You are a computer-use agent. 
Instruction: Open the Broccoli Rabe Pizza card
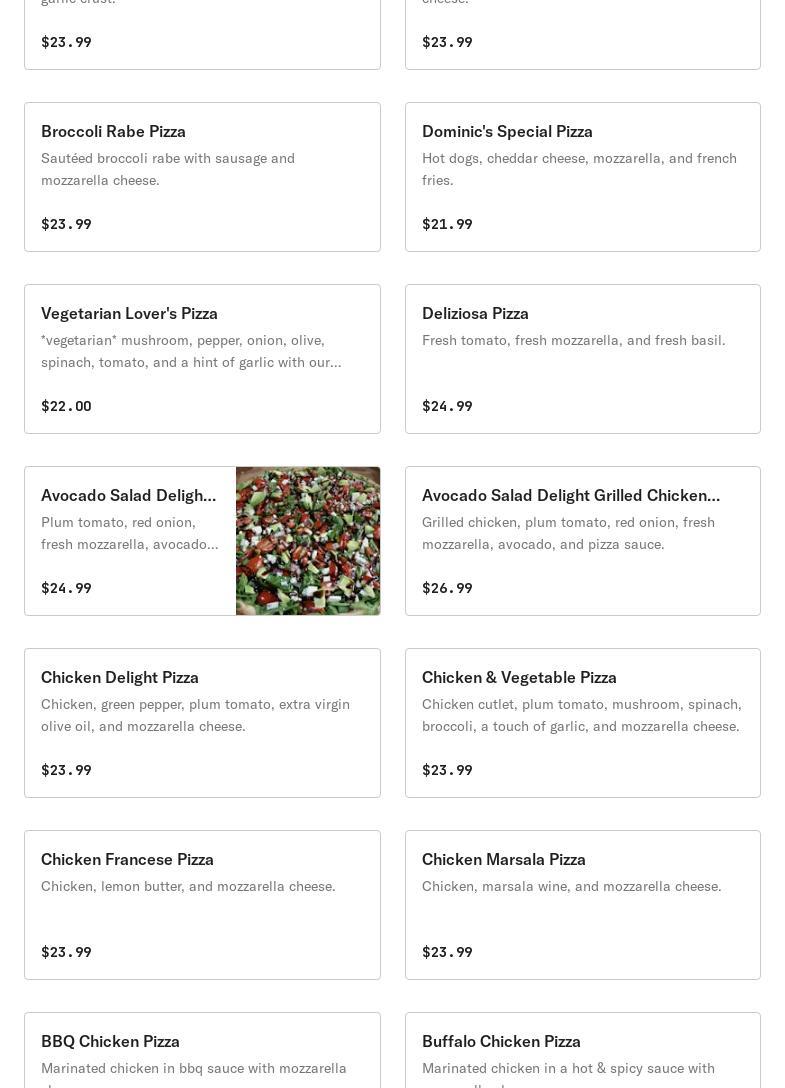[202, 177]
